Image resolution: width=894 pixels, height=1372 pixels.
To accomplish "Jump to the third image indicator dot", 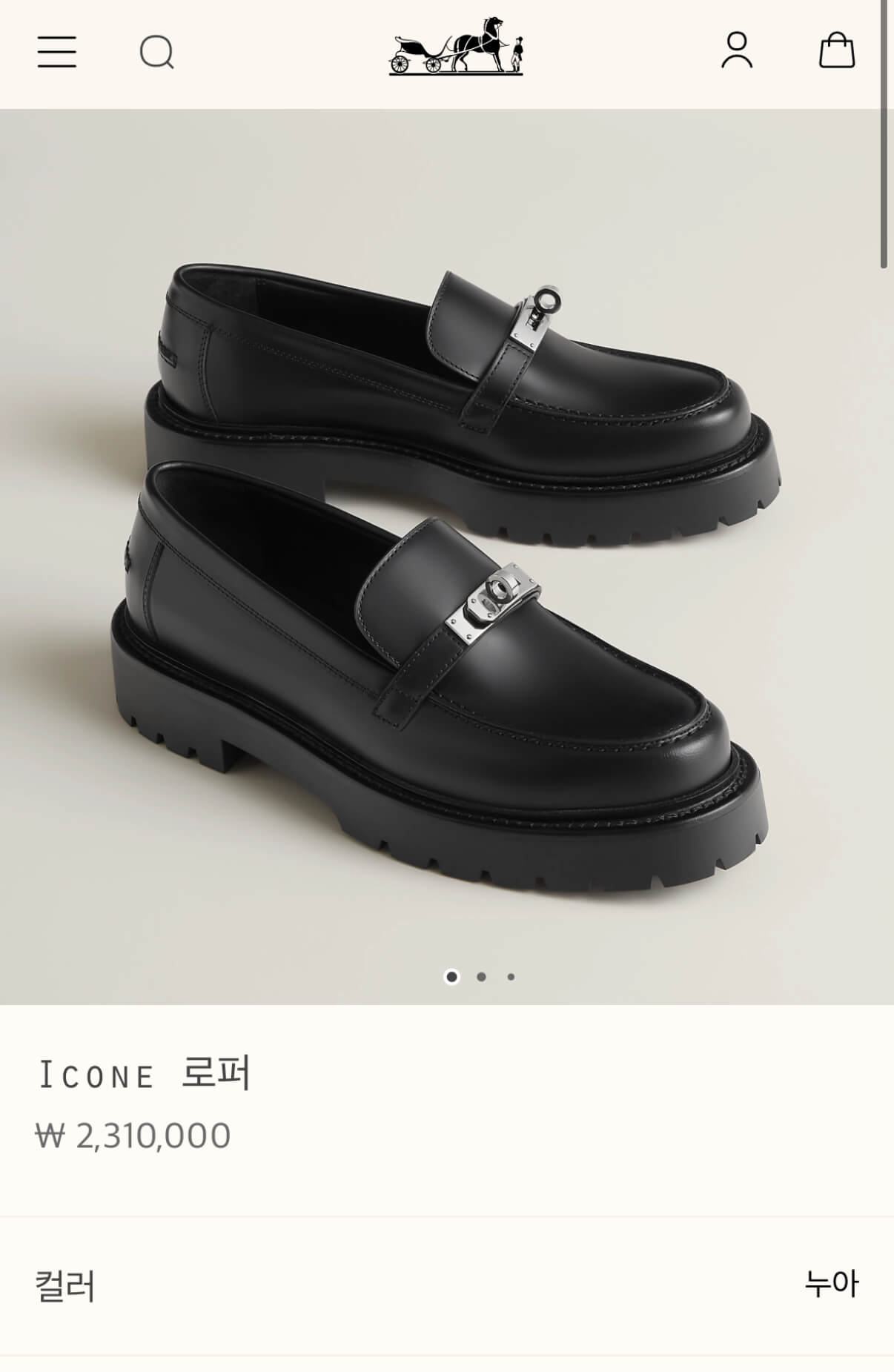I will [511, 977].
